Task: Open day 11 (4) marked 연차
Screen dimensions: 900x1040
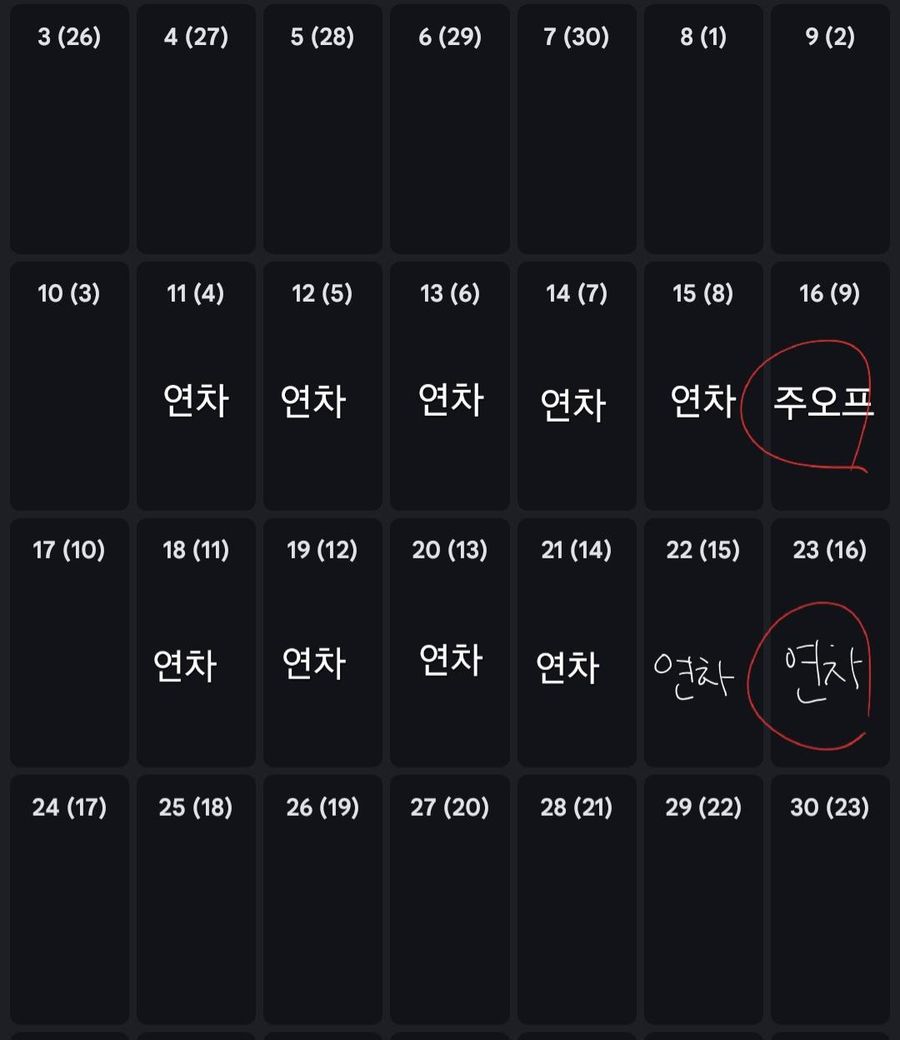Action: click(196, 386)
